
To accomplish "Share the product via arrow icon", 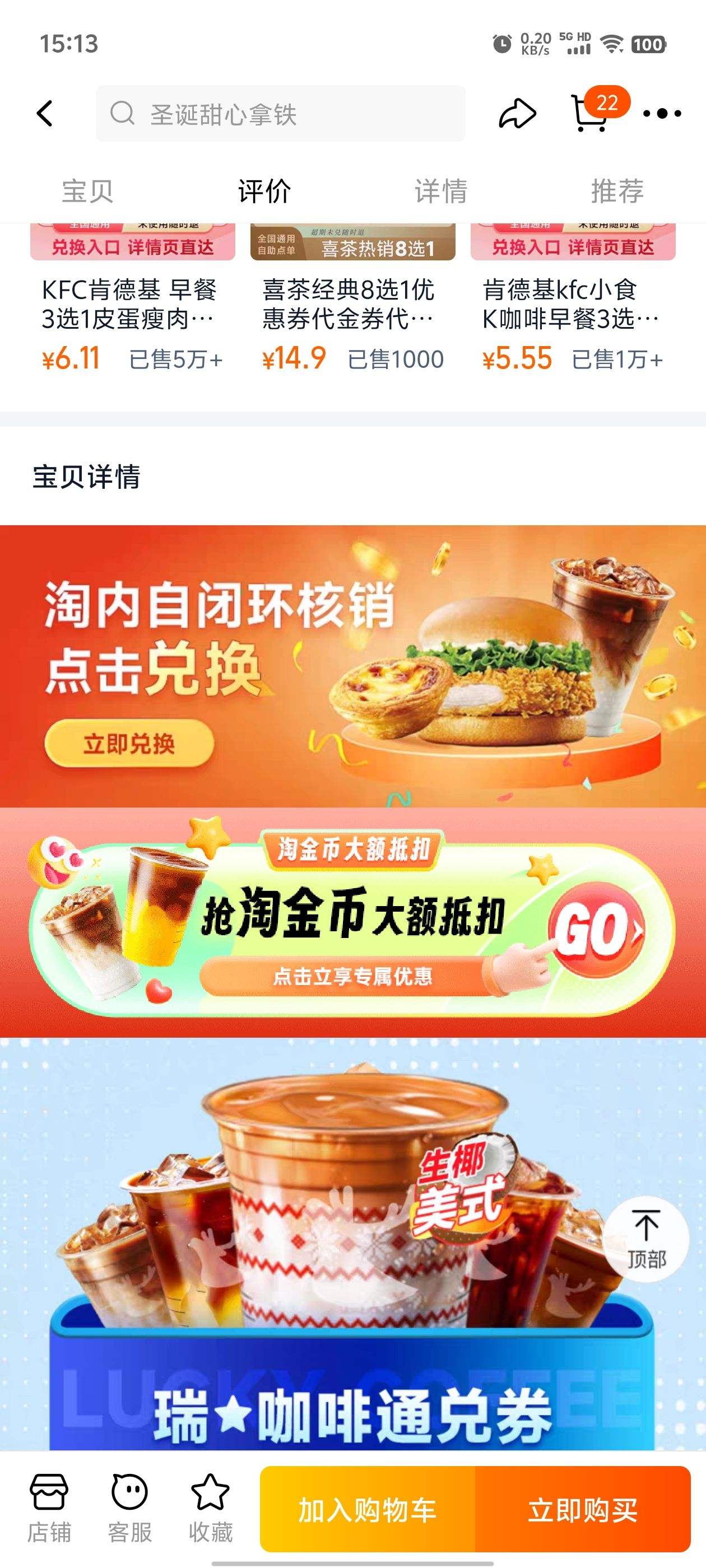I will [x=518, y=111].
